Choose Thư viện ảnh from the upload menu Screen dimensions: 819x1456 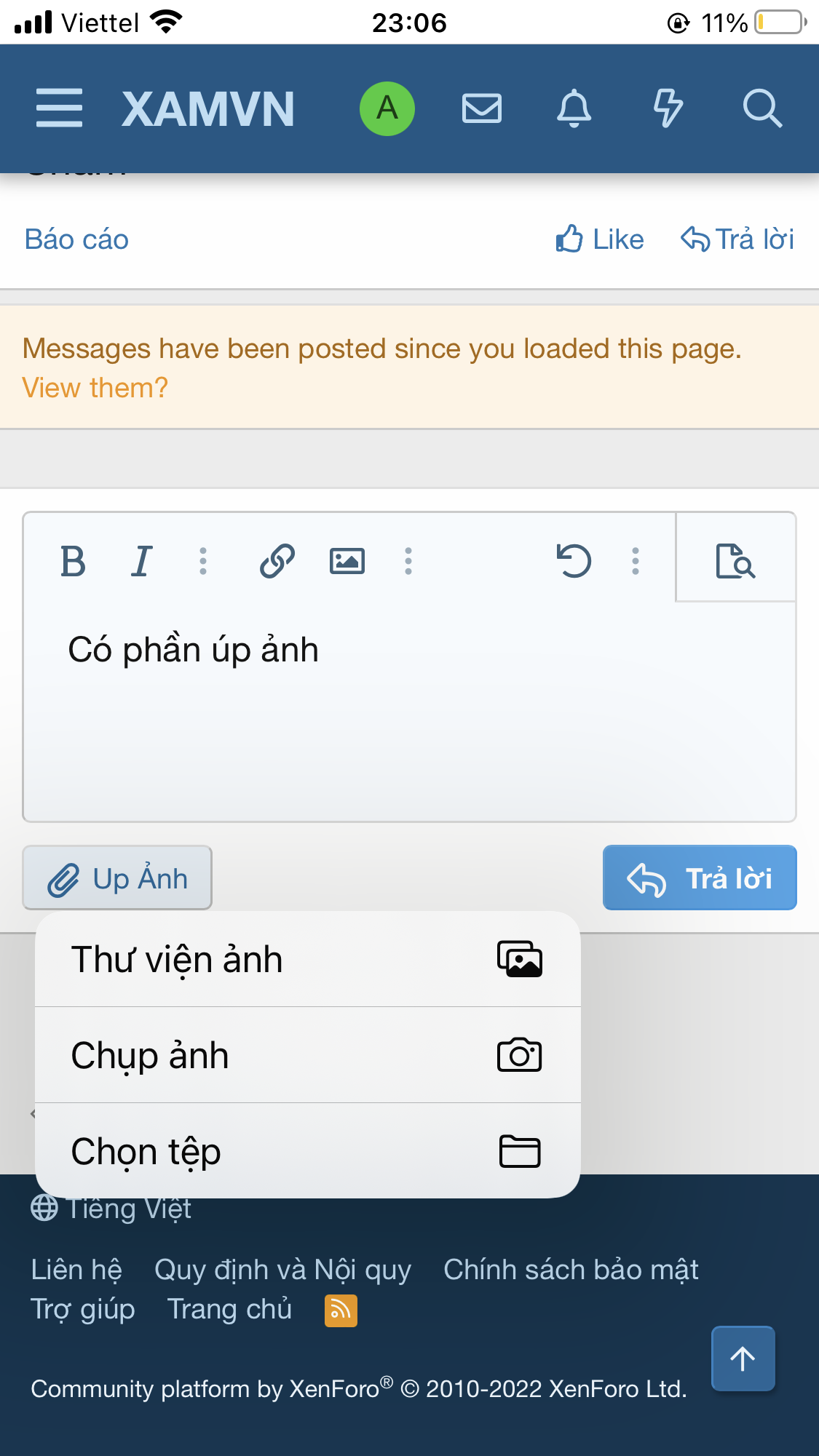point(307,959)
